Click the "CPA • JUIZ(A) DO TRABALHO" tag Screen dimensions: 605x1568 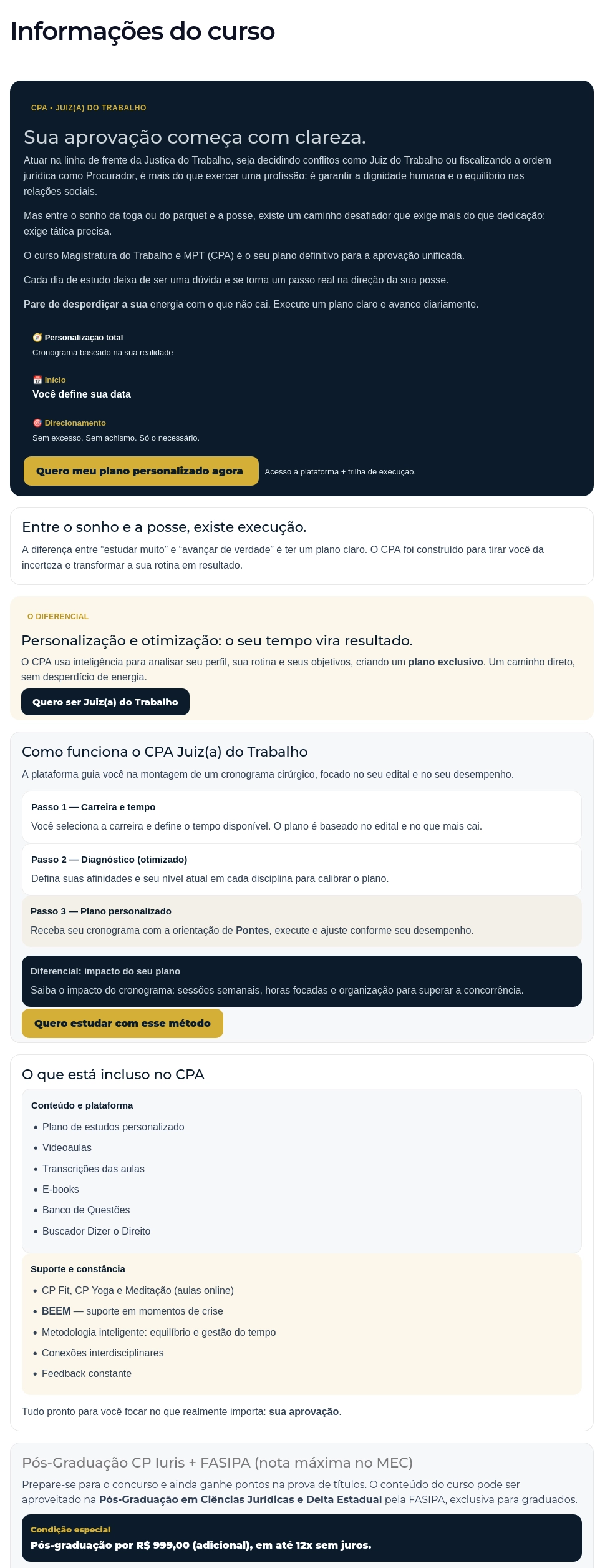[88, 107]
